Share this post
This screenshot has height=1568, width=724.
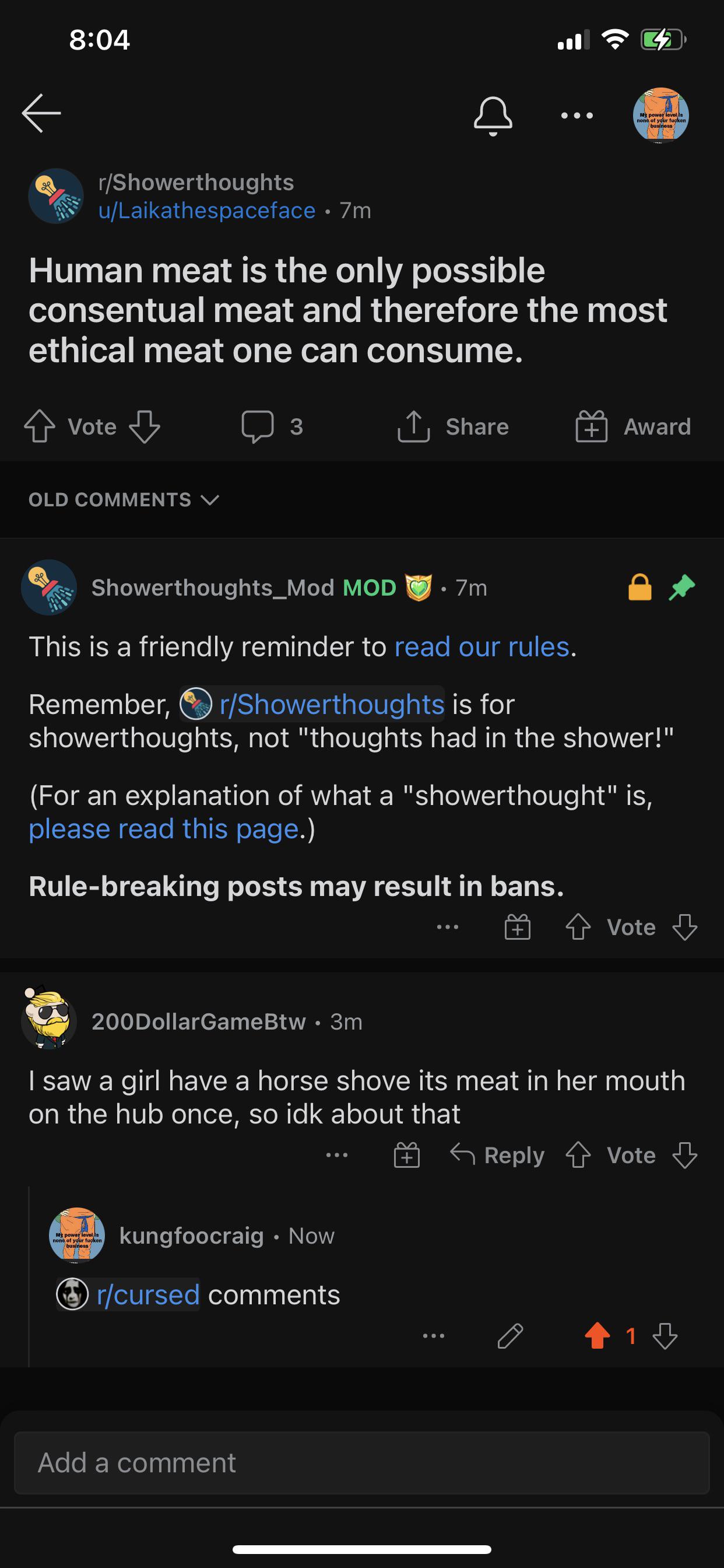[454, 426]
